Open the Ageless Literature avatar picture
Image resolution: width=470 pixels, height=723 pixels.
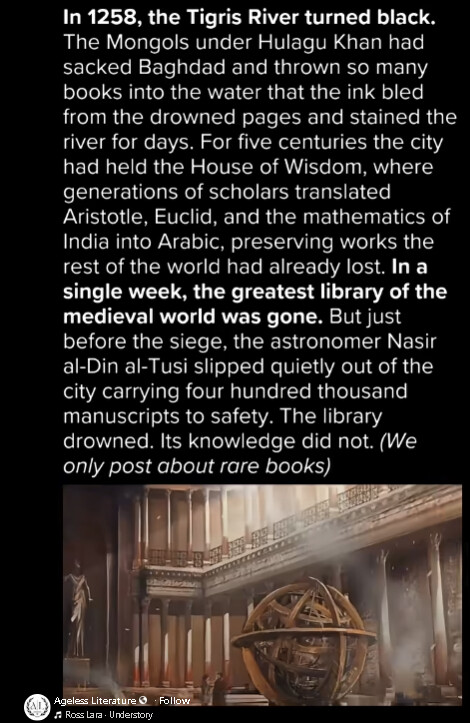pyautogui.click(x=37, y=707)
